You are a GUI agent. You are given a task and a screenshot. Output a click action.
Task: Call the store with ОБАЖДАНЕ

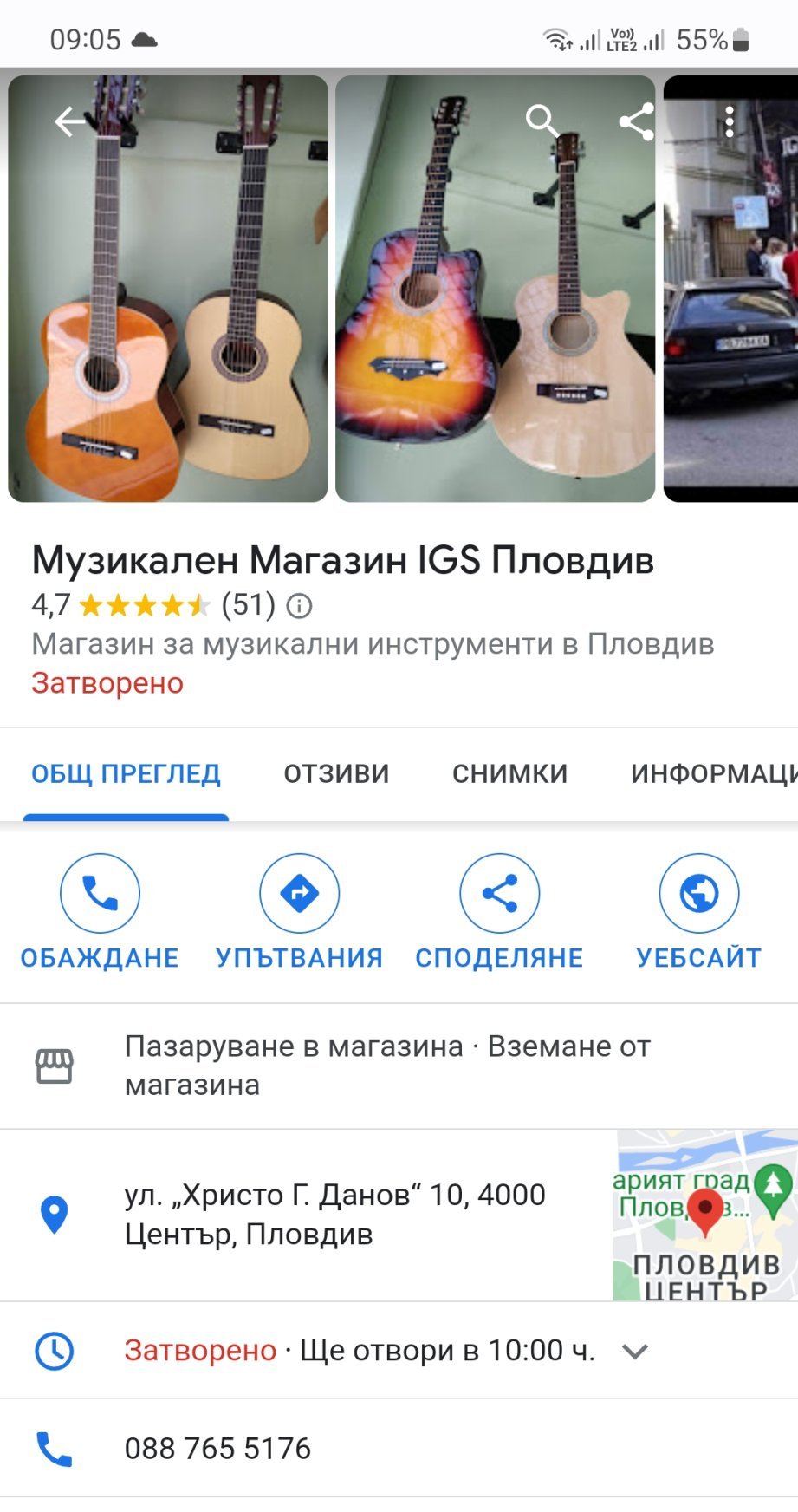100,910
